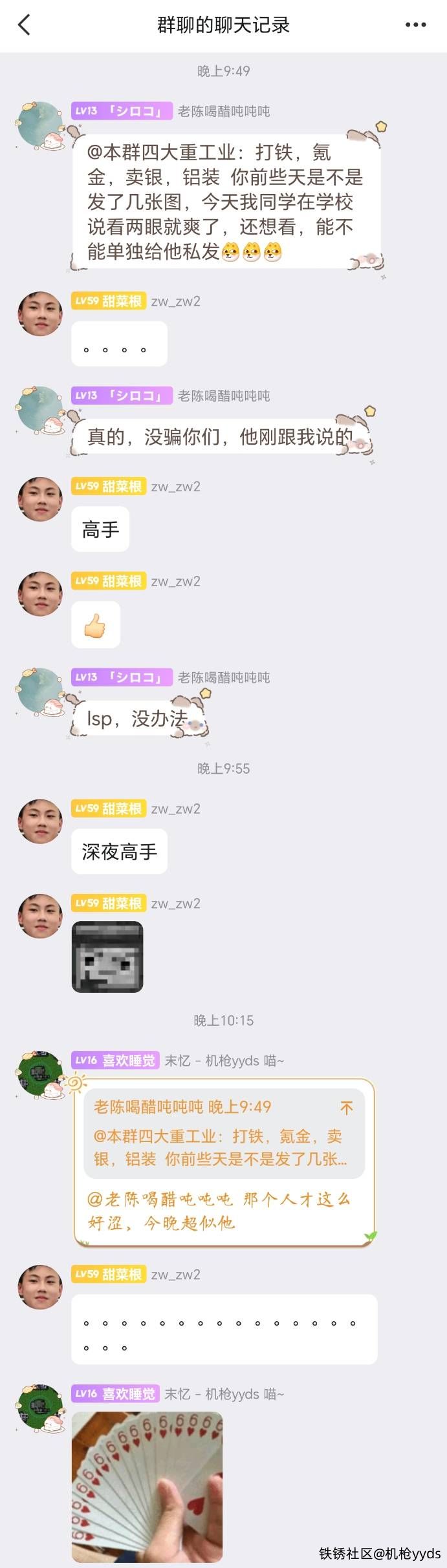Go back from the group chat record

(x=24, y=25)
